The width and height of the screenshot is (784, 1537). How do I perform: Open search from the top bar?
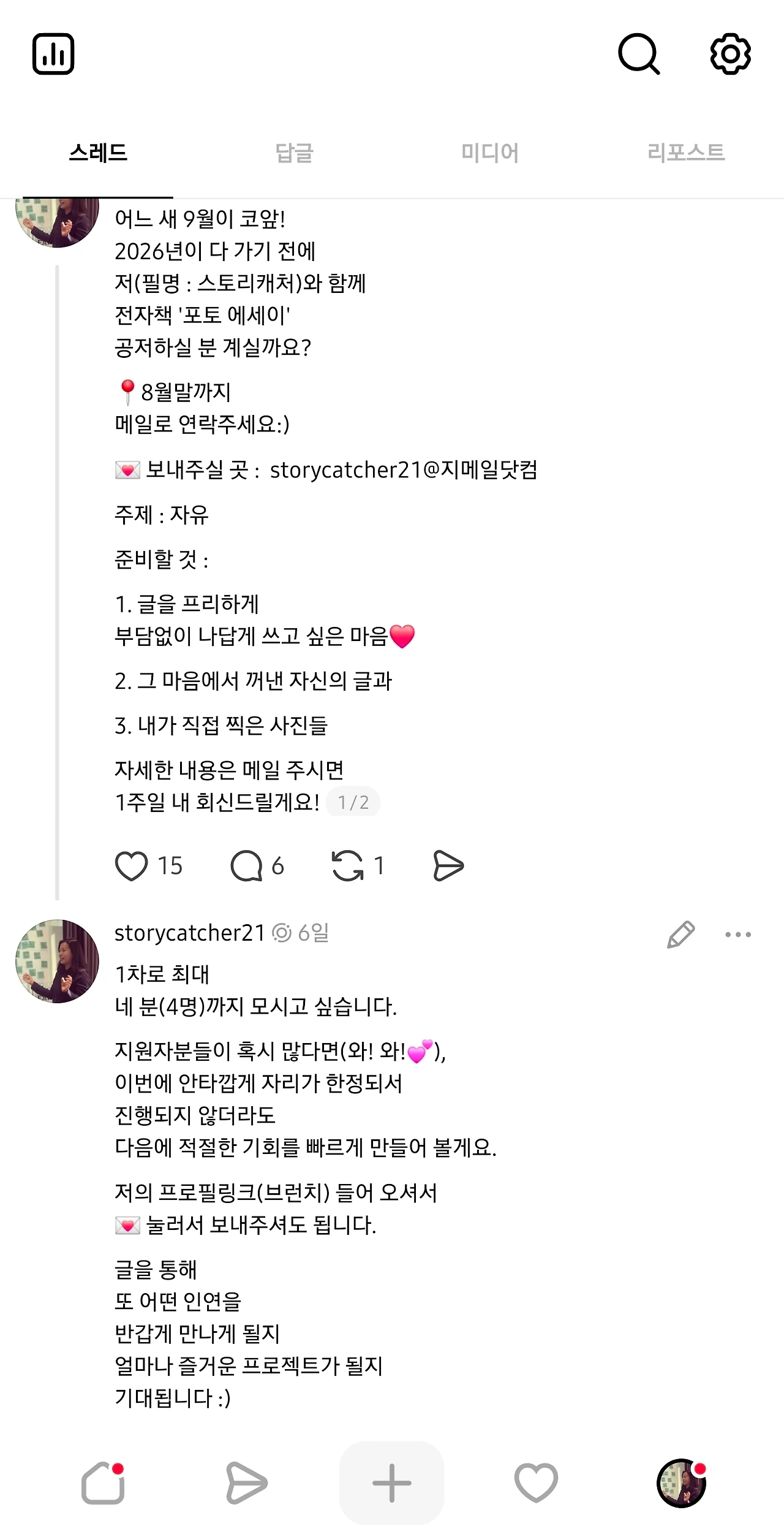tap(639, 54)
